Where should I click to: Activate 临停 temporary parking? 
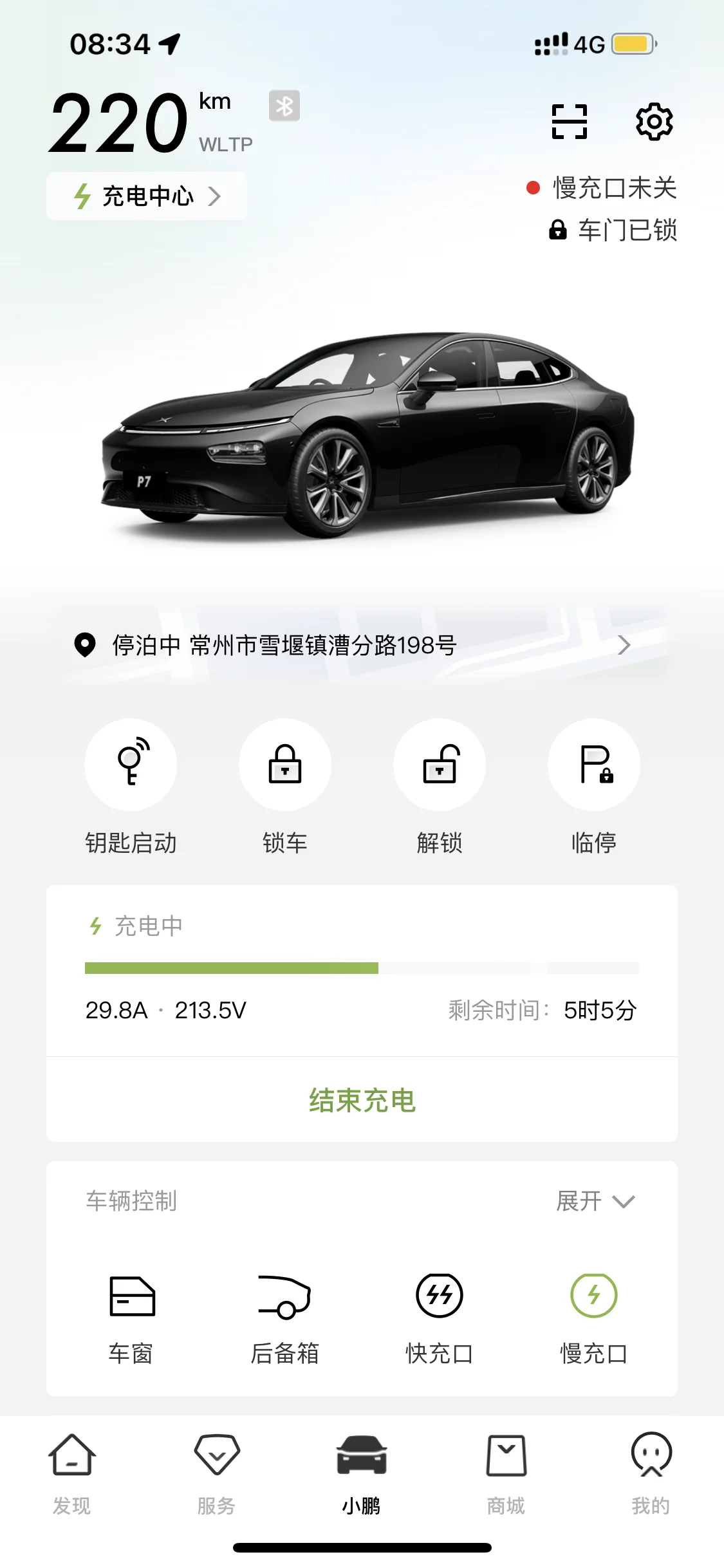[593, 765]
